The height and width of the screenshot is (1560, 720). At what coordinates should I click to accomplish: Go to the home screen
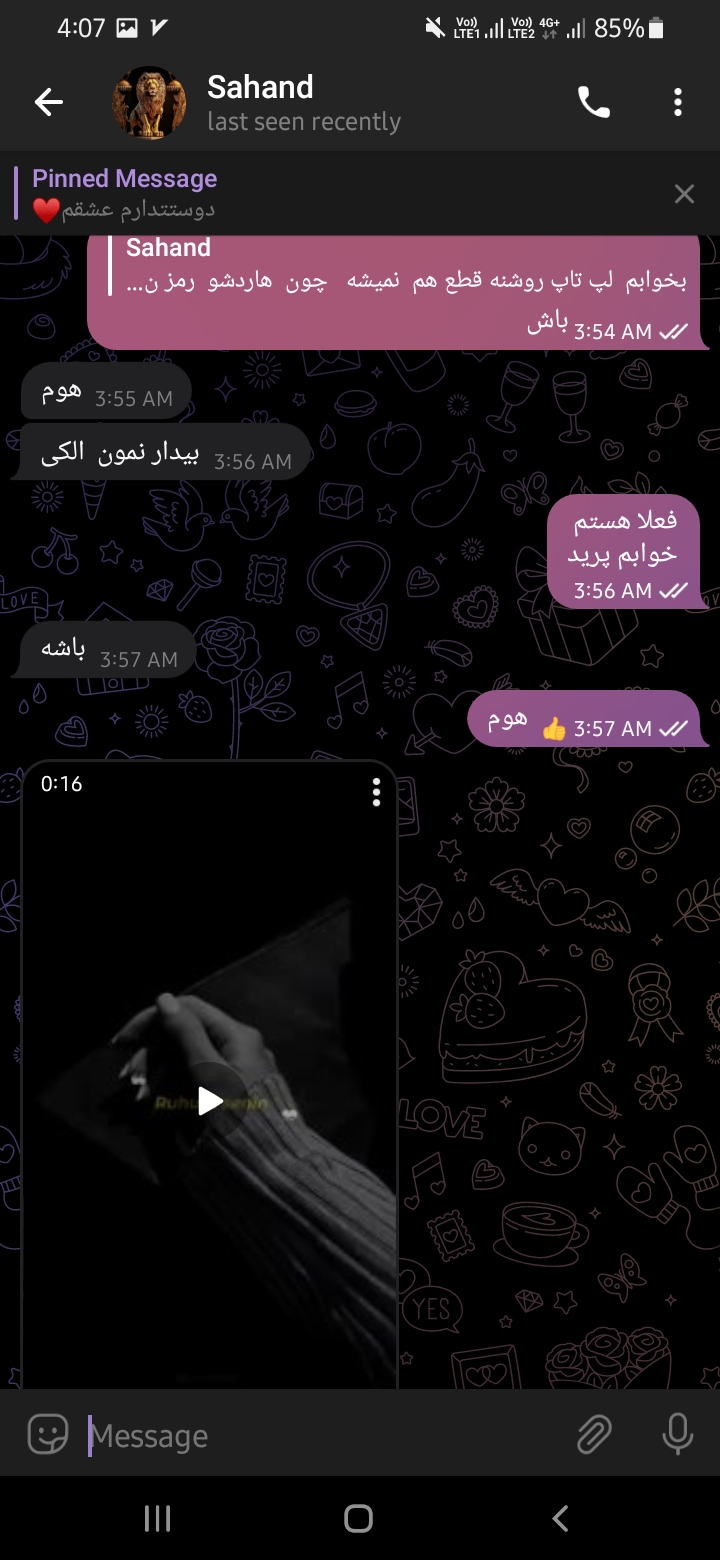click(358, 1518)
